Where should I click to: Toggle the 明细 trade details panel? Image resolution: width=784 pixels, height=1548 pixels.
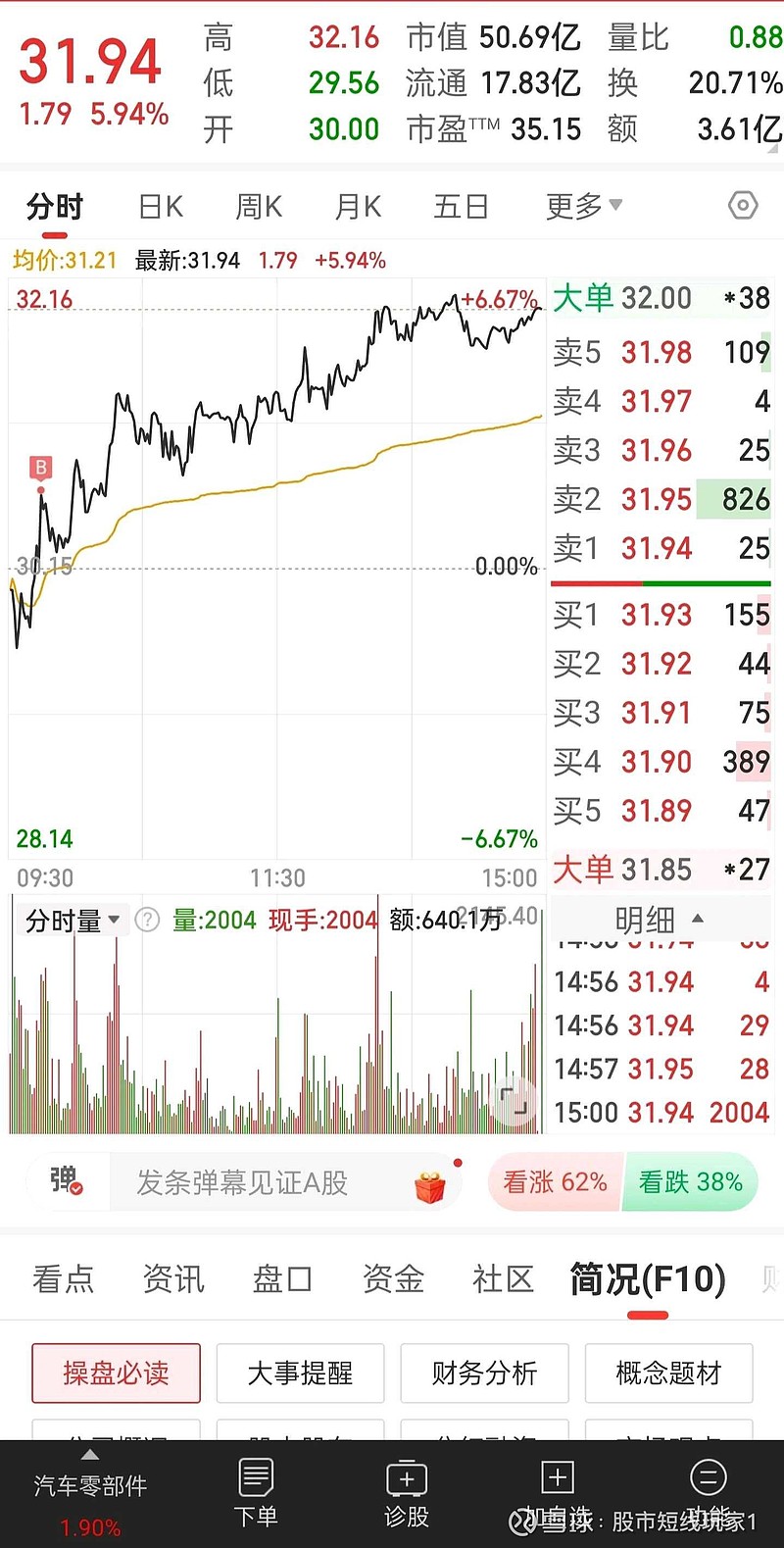coord(659,920)
